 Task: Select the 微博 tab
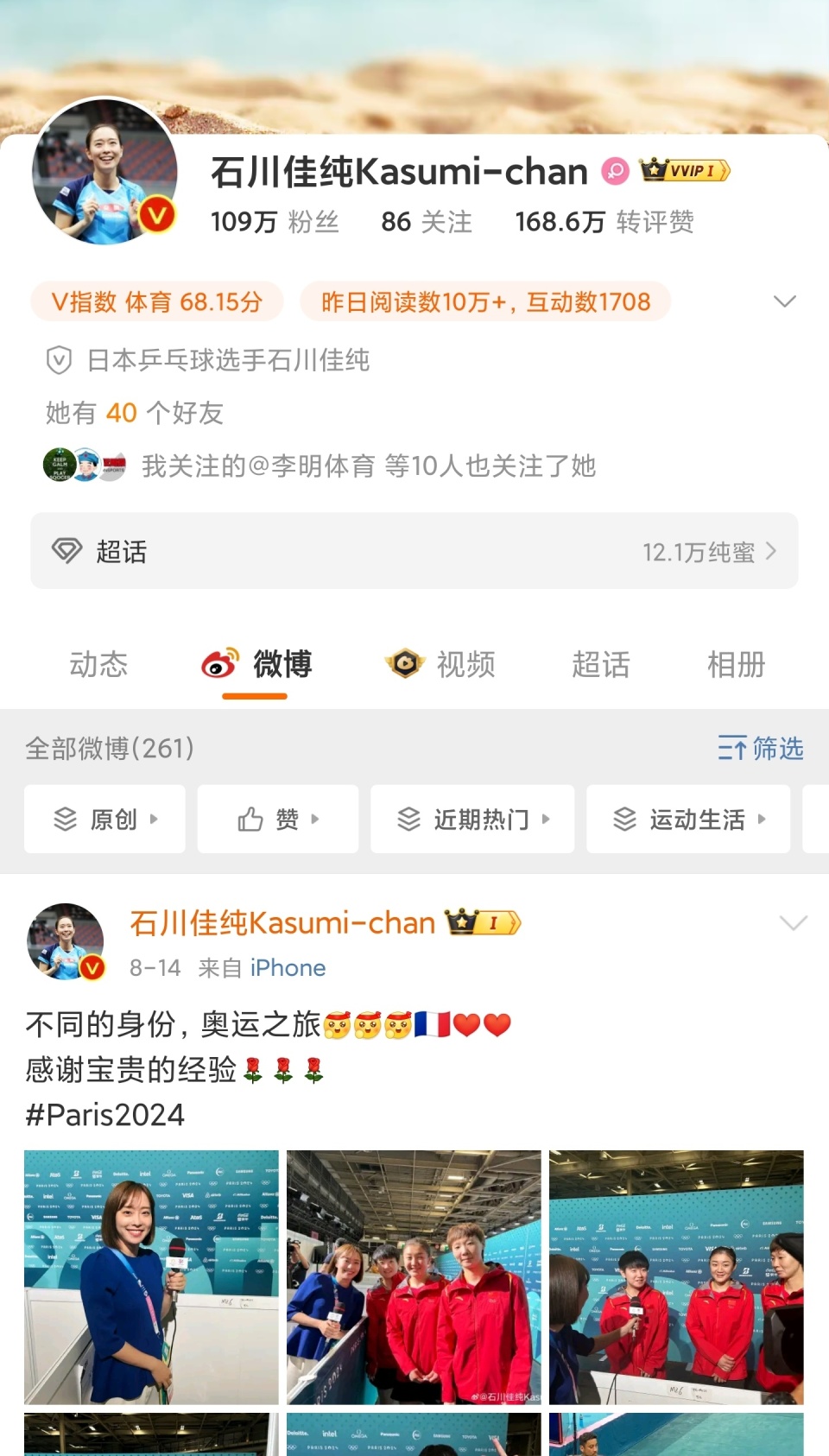click(256, 664)
